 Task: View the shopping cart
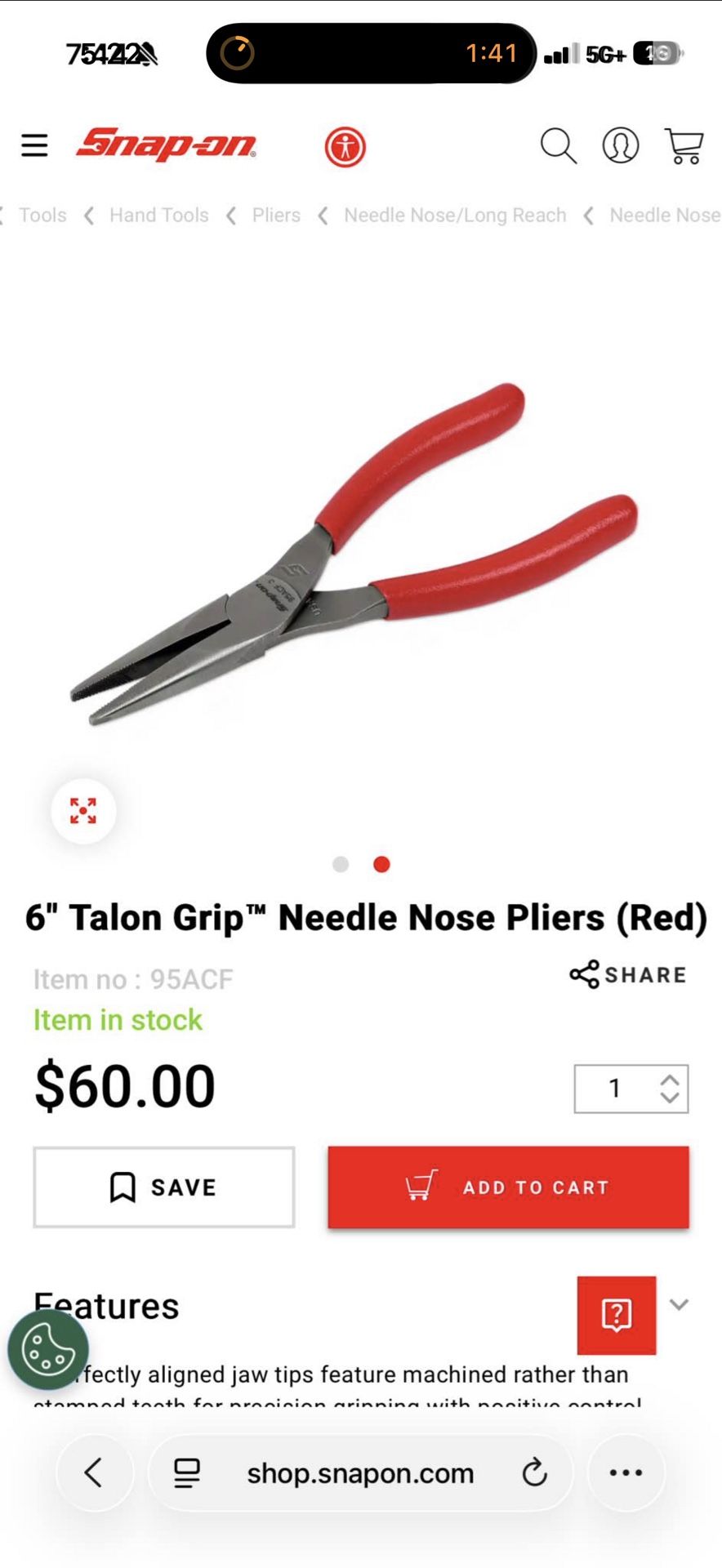pos(684,146)
